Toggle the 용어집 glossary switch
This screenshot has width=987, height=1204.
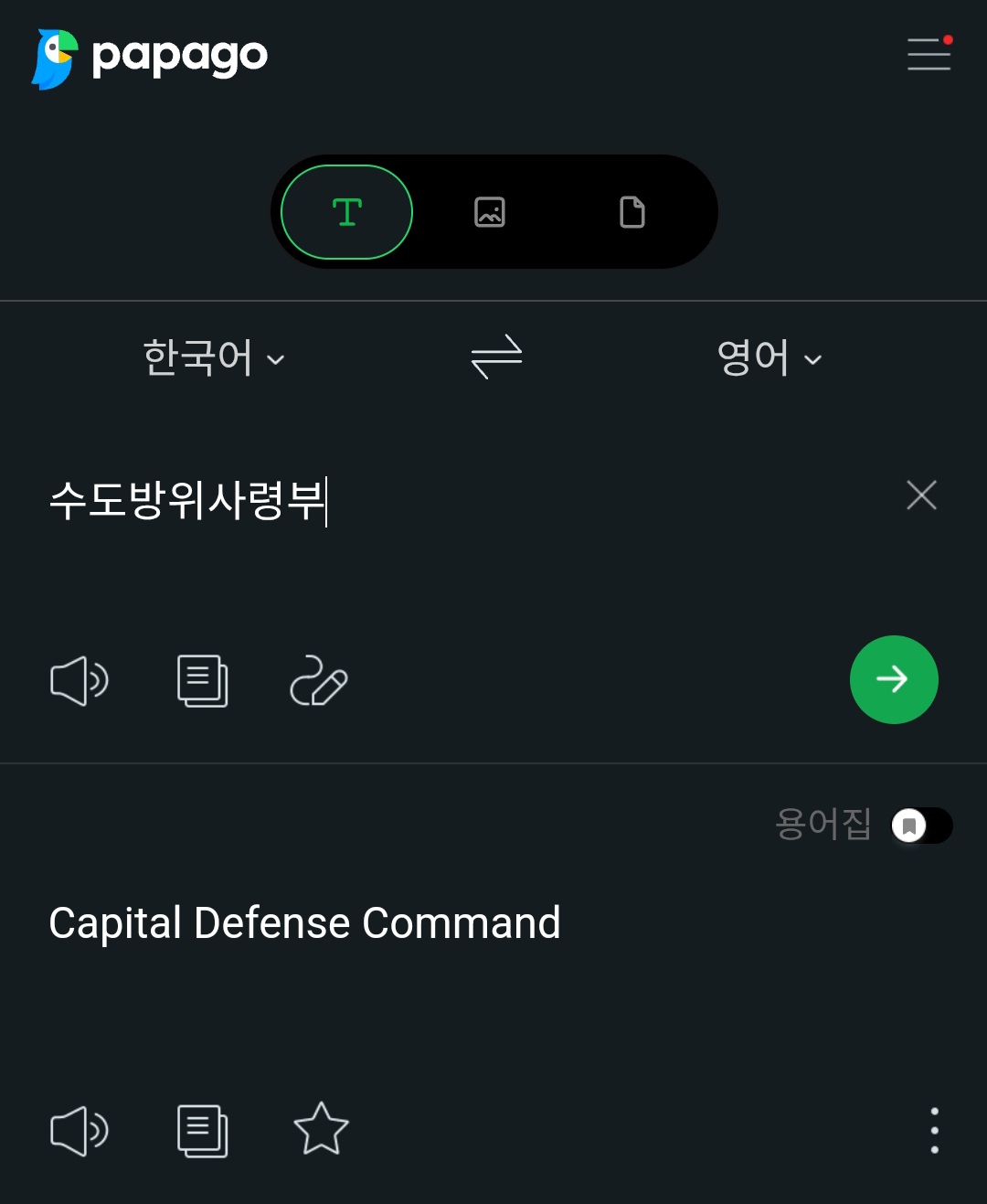tap(921, 826)
